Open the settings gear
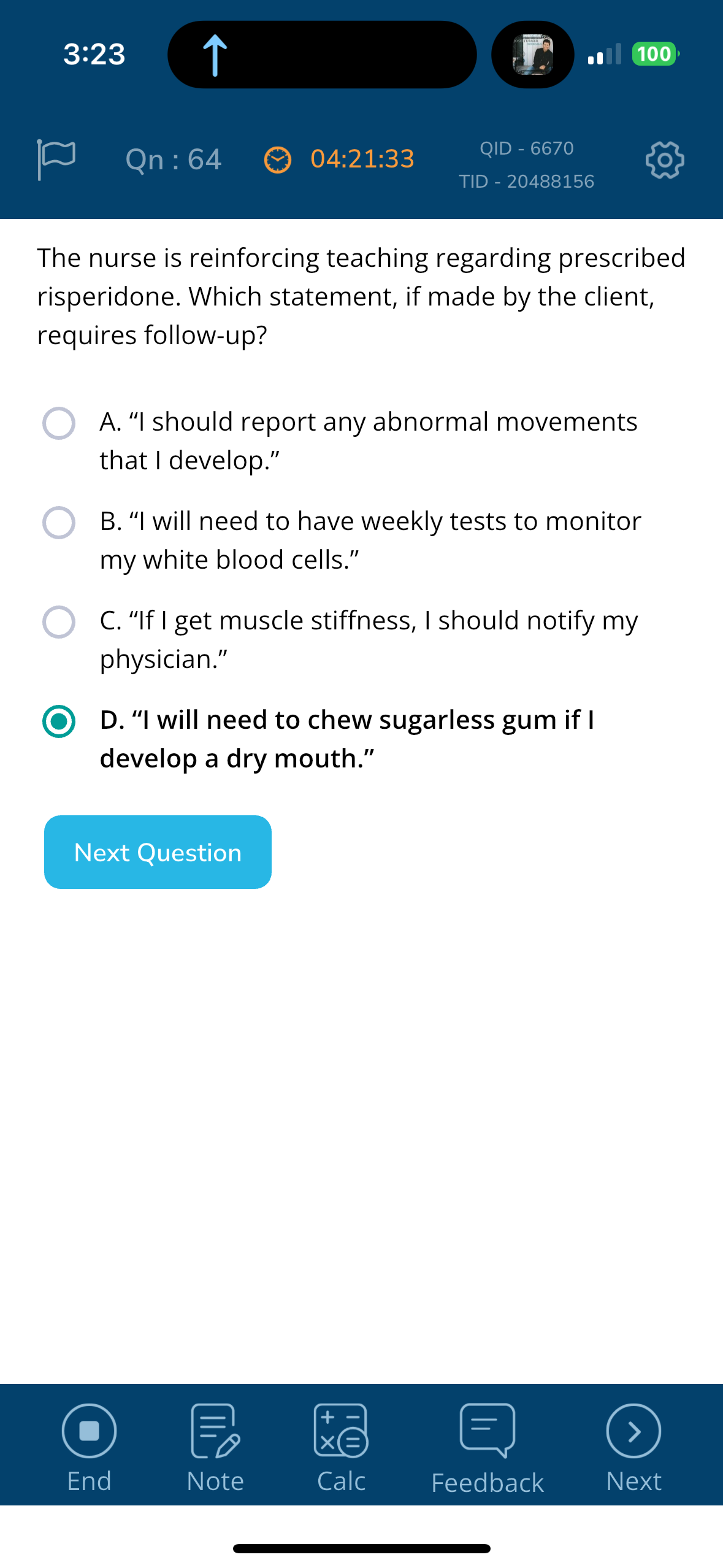This screenshot has width=723, height=1568. pos(665,161)
